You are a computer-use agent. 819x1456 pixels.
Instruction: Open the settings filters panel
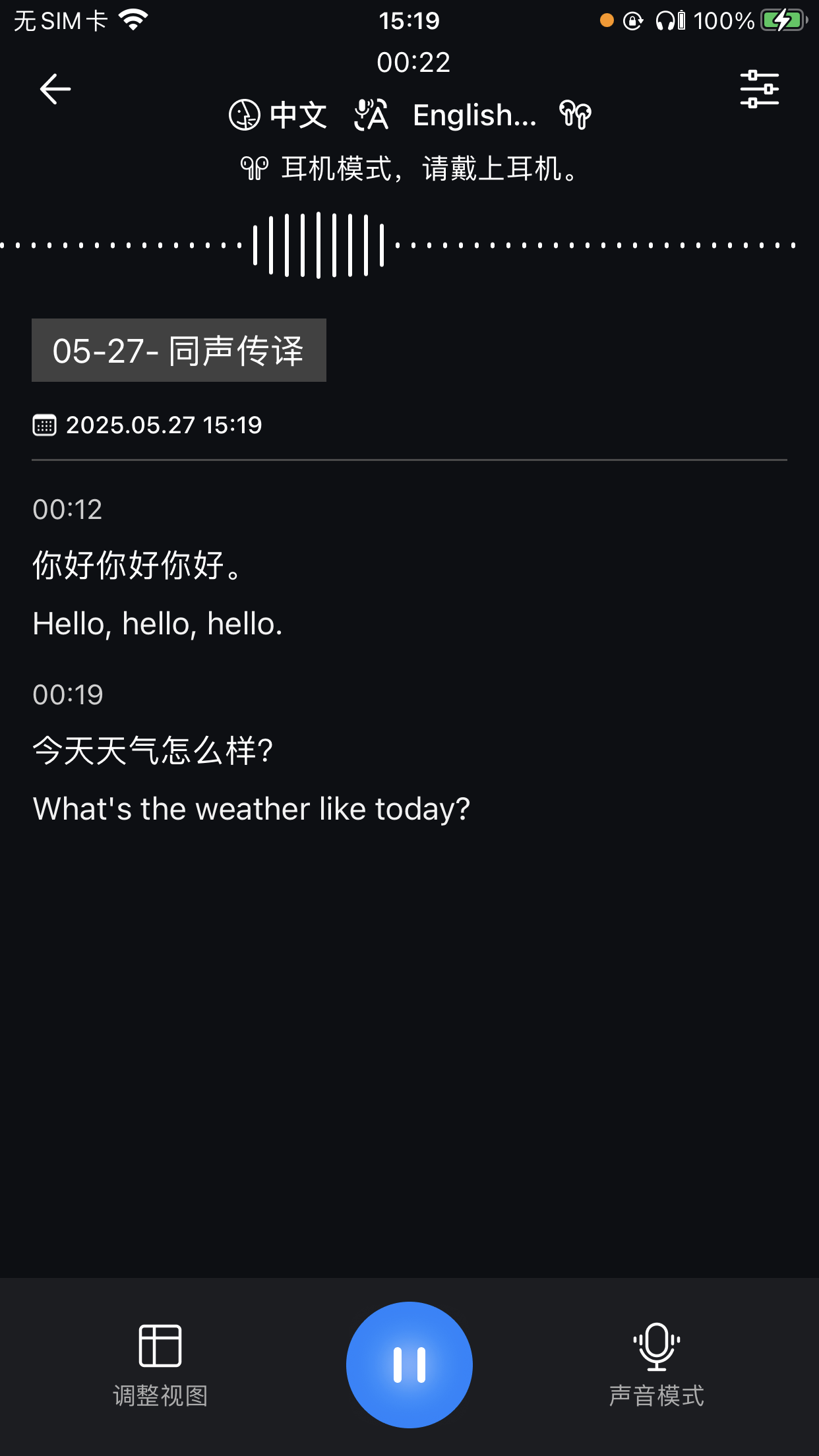point(760,88)
